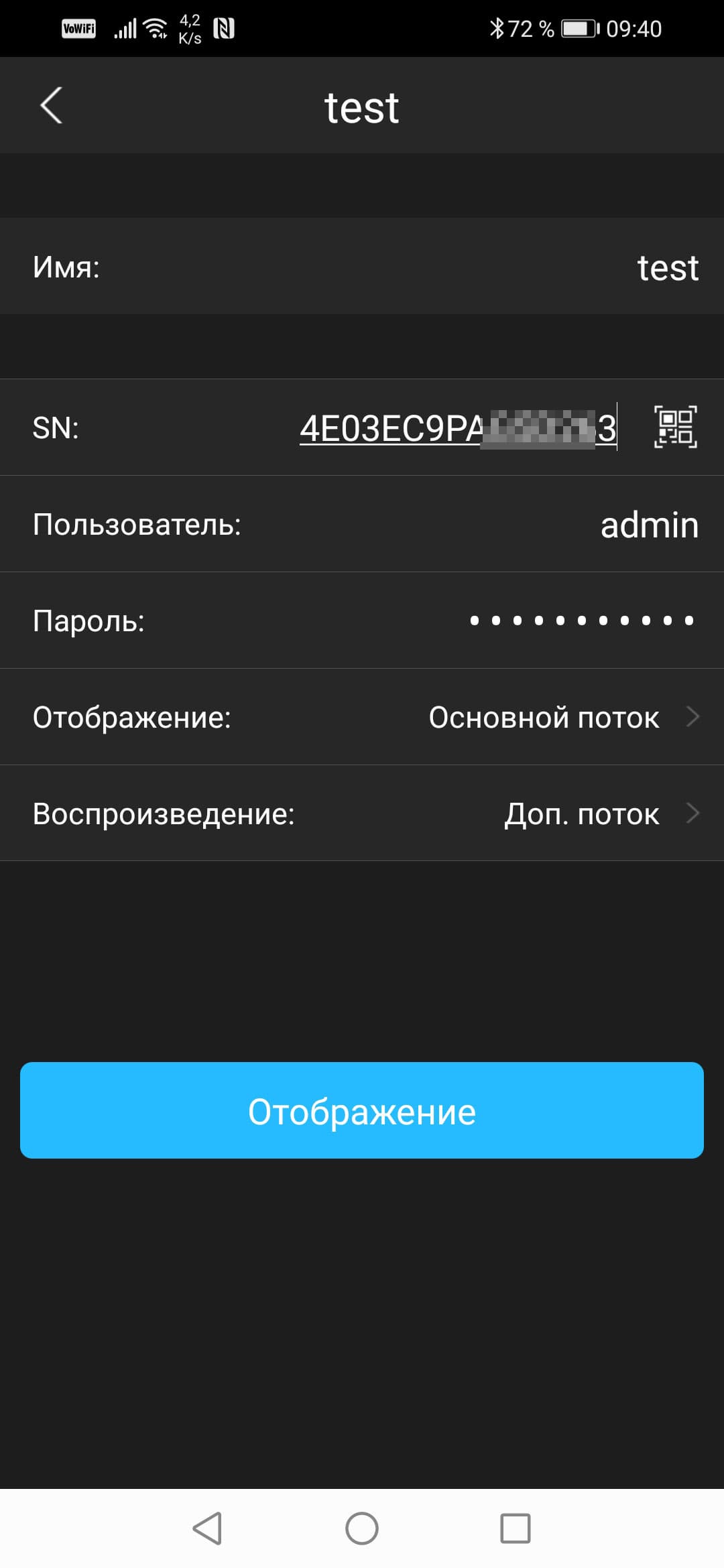This screenshot has width=724, height=1568.
Task: Edit the Имя field with test
Action: pos(666,268)
